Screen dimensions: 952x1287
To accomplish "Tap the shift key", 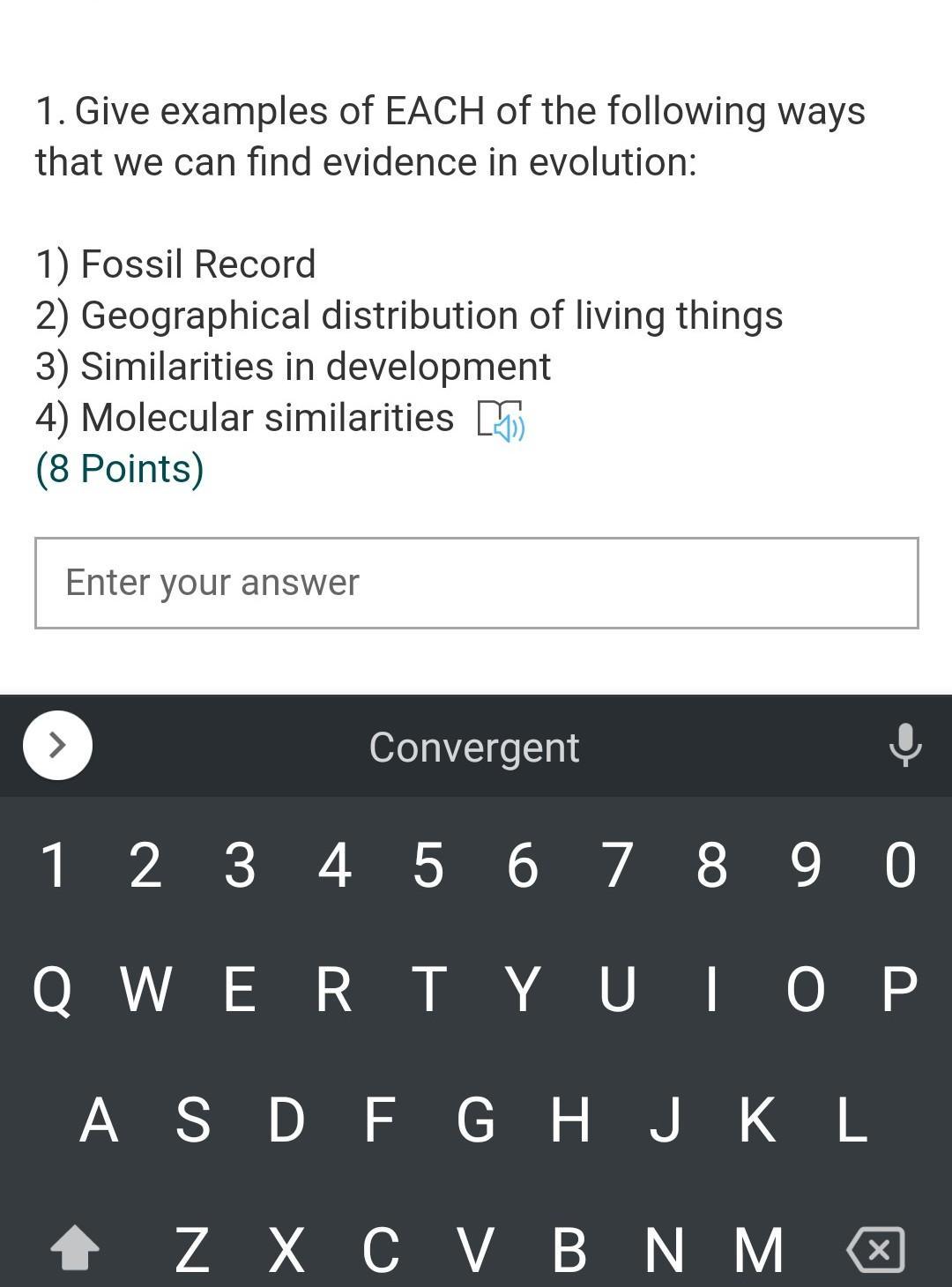I will pos(75,1248).
